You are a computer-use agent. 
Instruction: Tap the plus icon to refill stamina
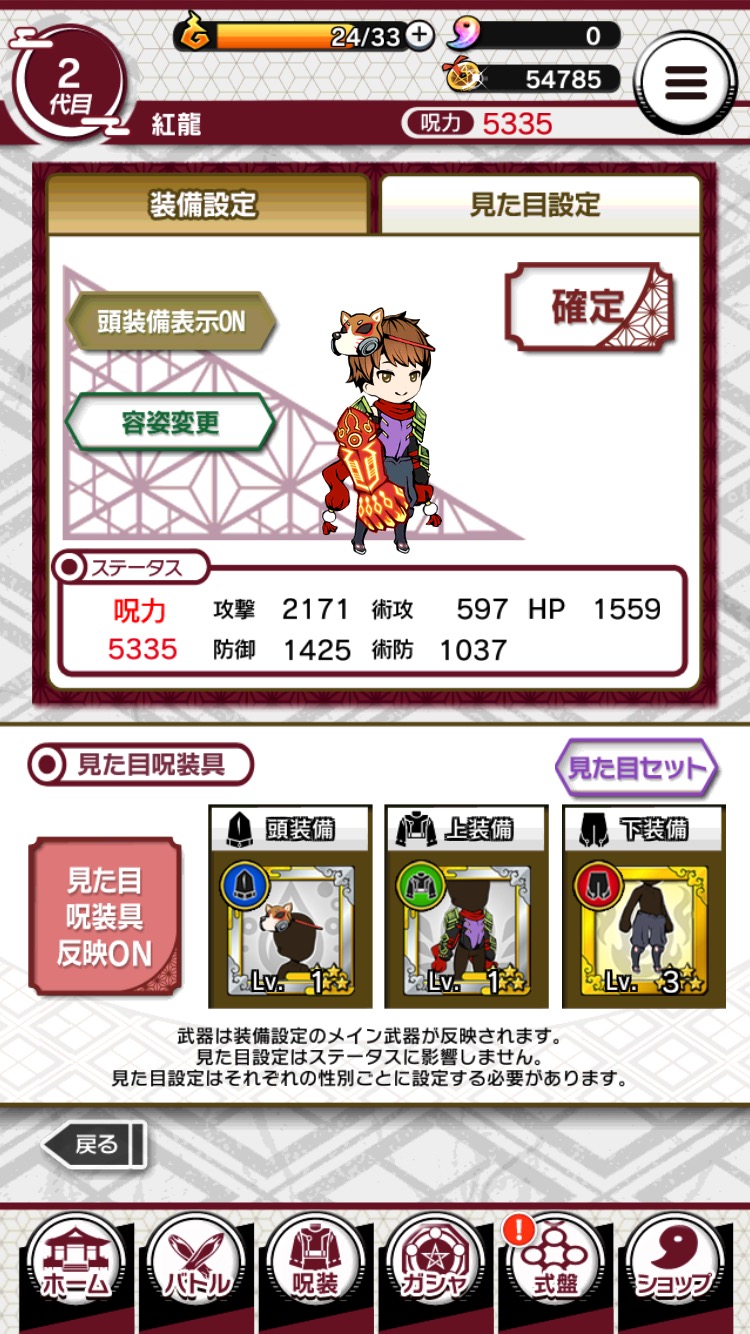point(420,37)
